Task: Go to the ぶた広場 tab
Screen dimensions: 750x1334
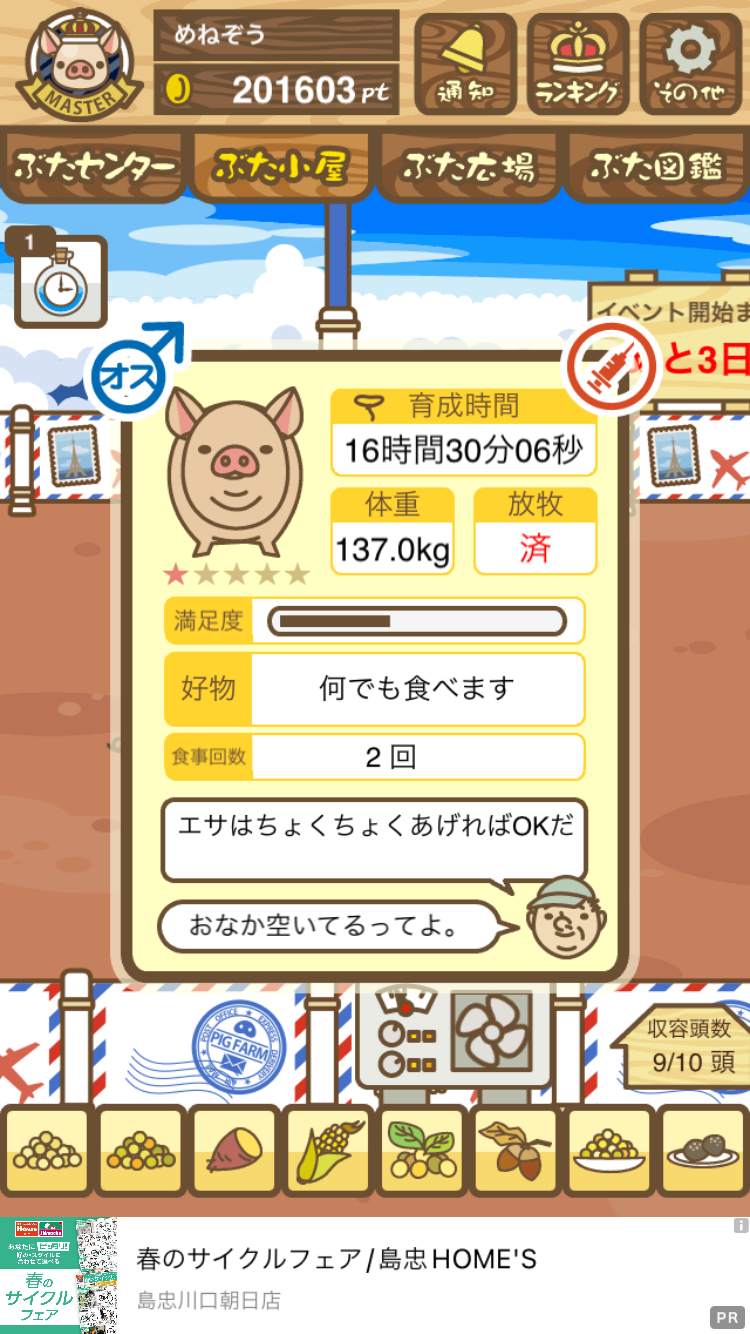Action: (x=468, y=167)
